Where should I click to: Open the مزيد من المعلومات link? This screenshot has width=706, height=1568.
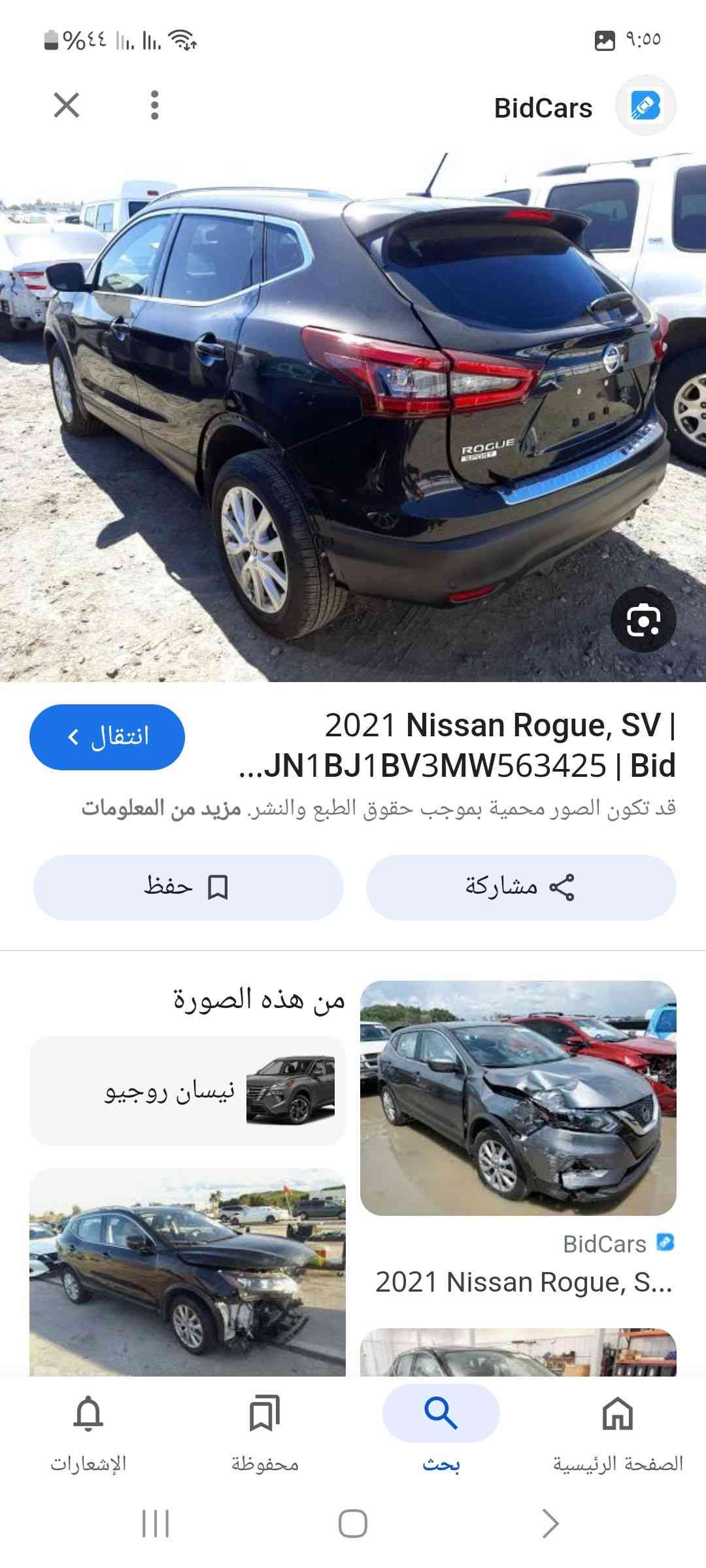pos(161,809)
